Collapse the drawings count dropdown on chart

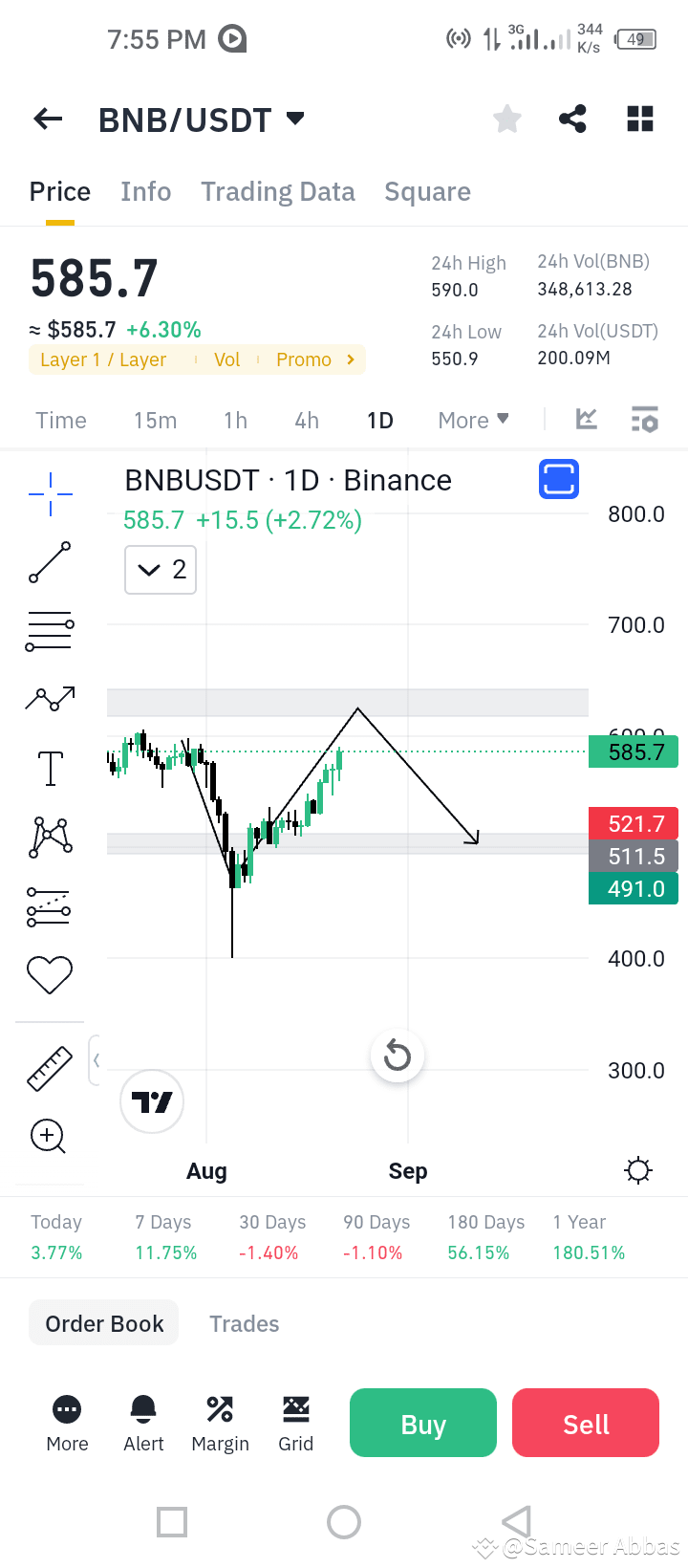[x=160, y=569]
